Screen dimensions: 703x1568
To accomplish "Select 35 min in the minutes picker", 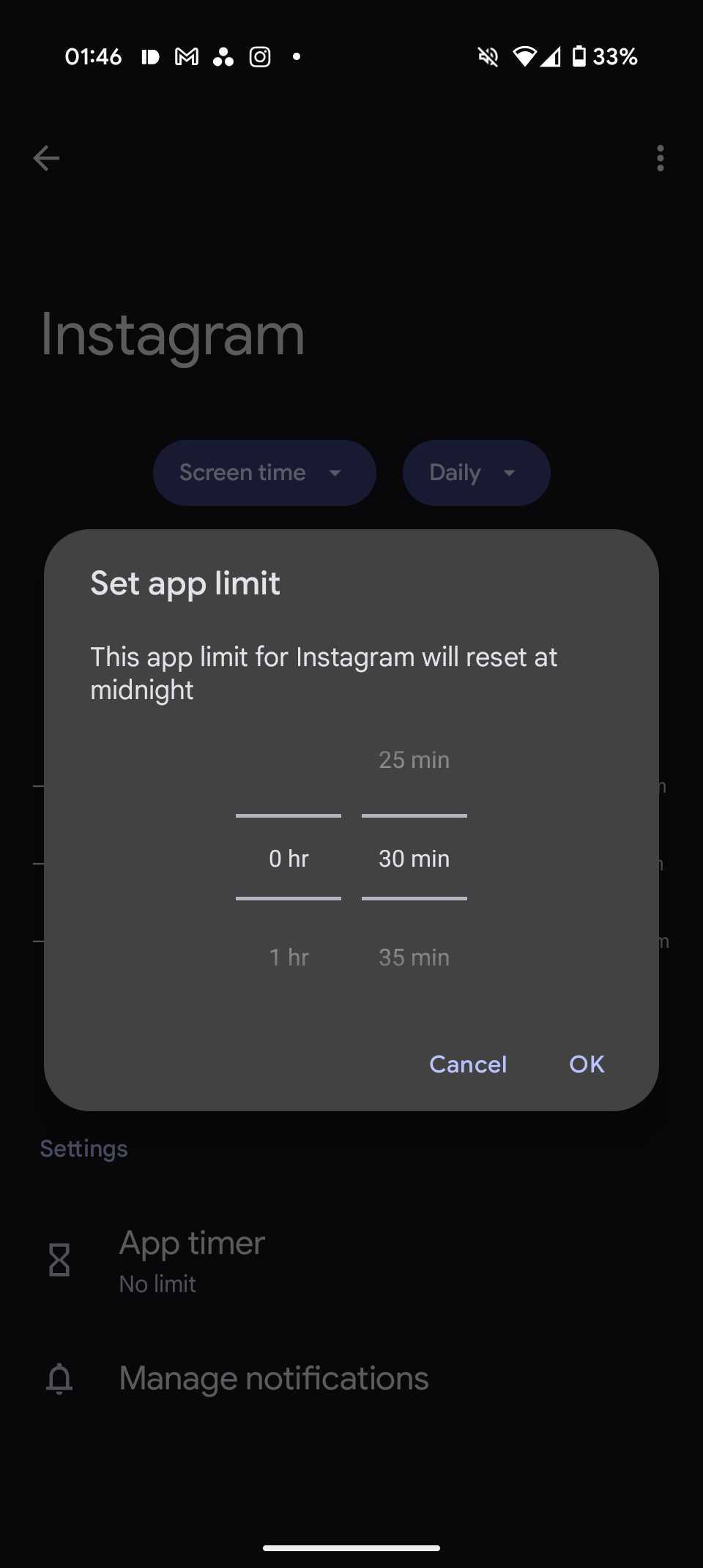I will pyautogui.click(x=414, y=957).
